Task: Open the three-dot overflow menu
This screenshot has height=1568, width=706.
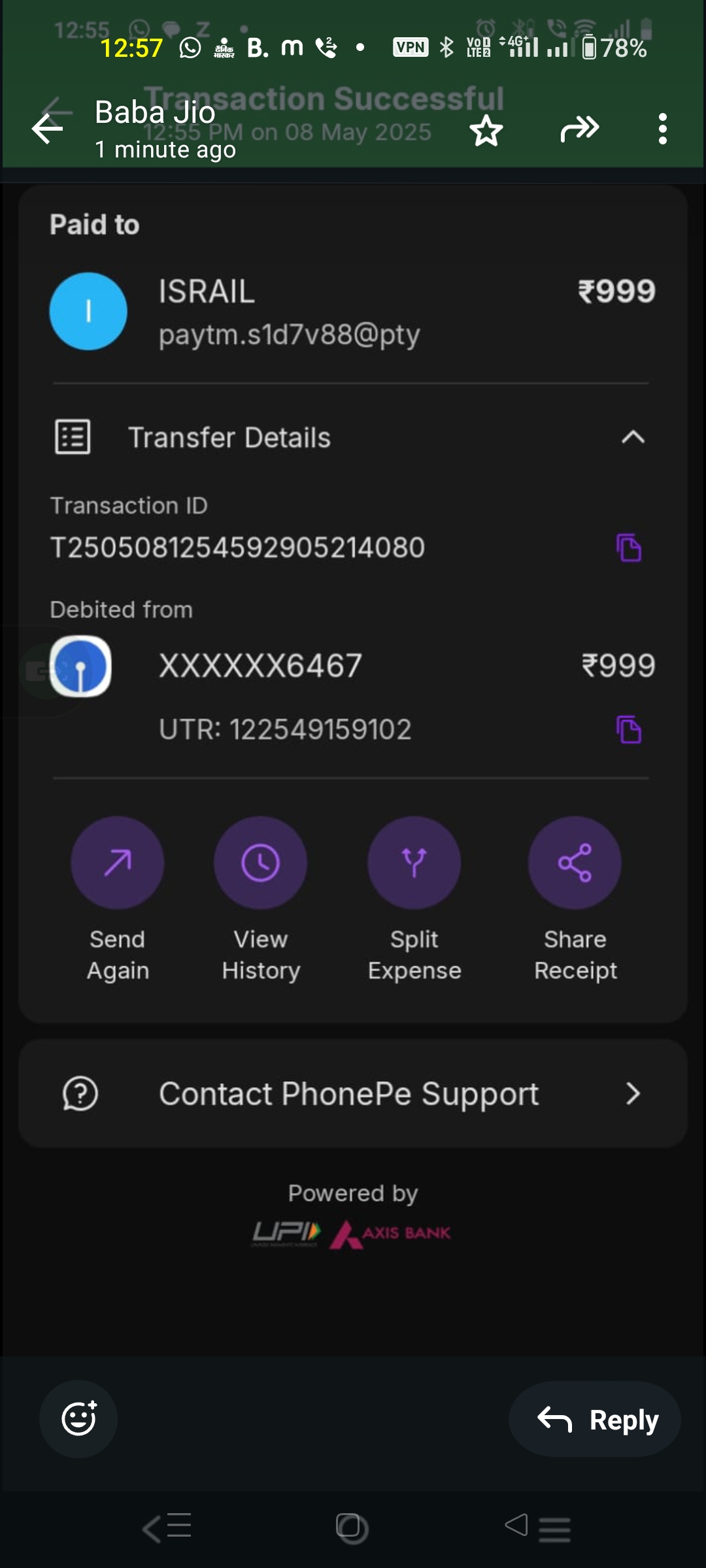Action: click(662, 129)
